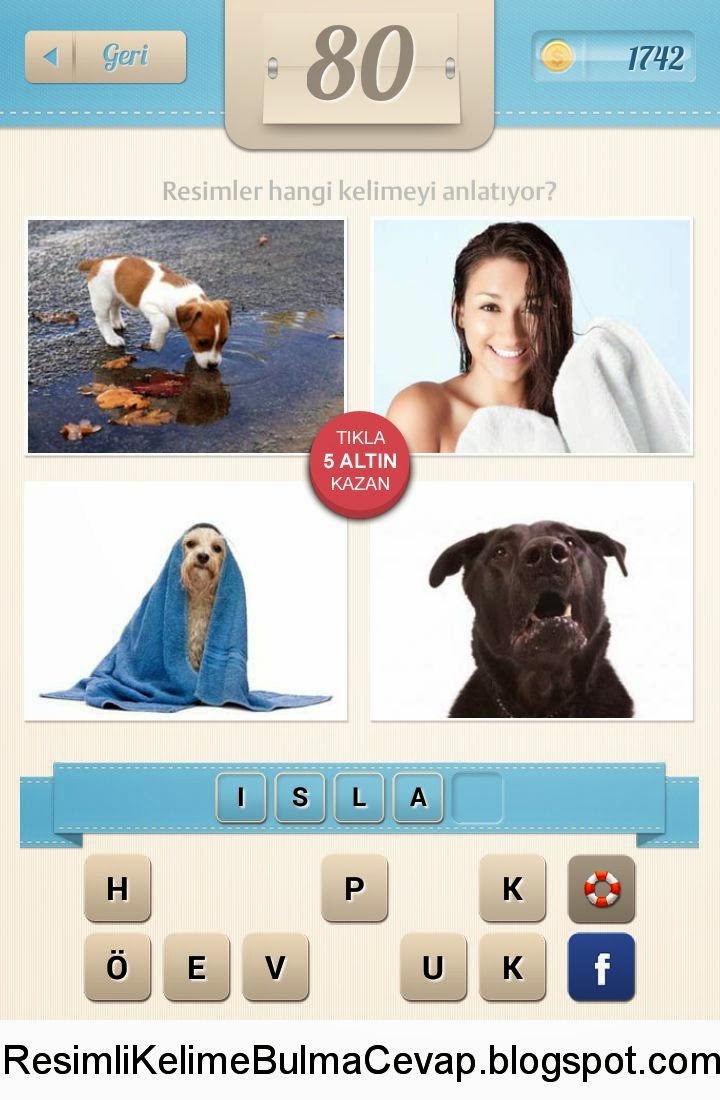Pick the letter Ö tile
Screen dimensions: 720x1100
117,967
